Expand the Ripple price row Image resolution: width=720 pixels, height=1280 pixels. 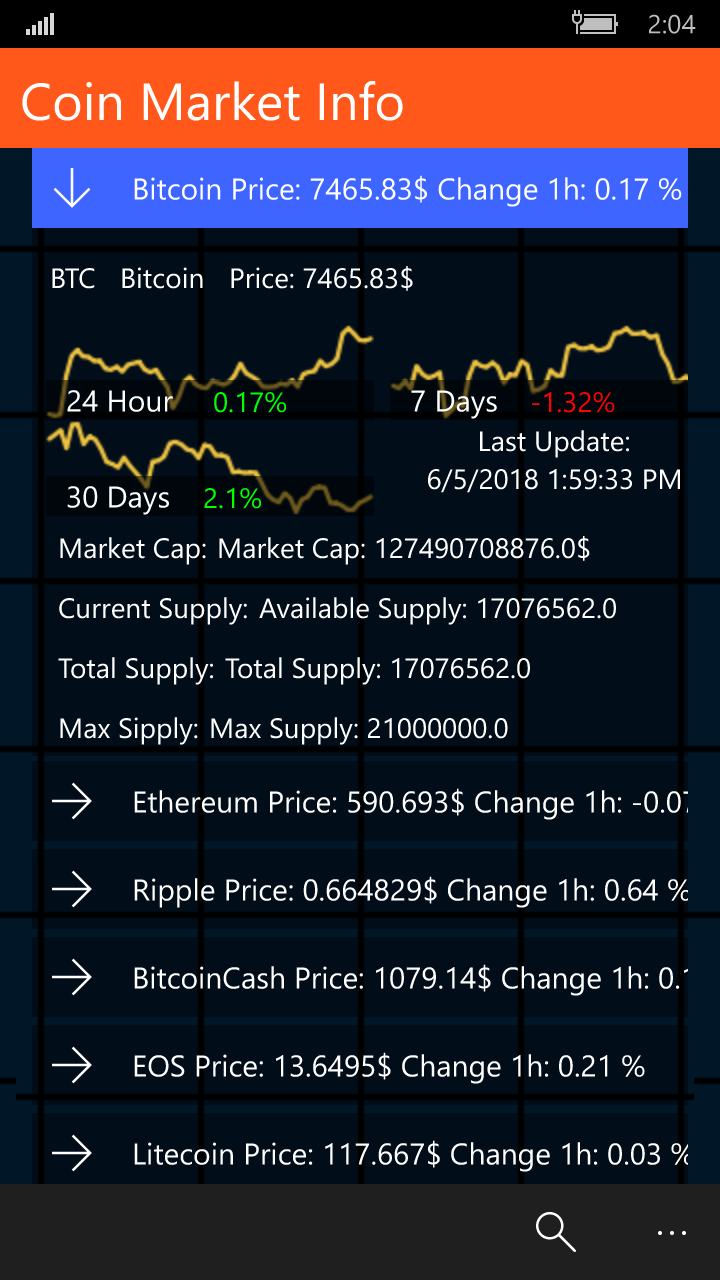[400, 889]
